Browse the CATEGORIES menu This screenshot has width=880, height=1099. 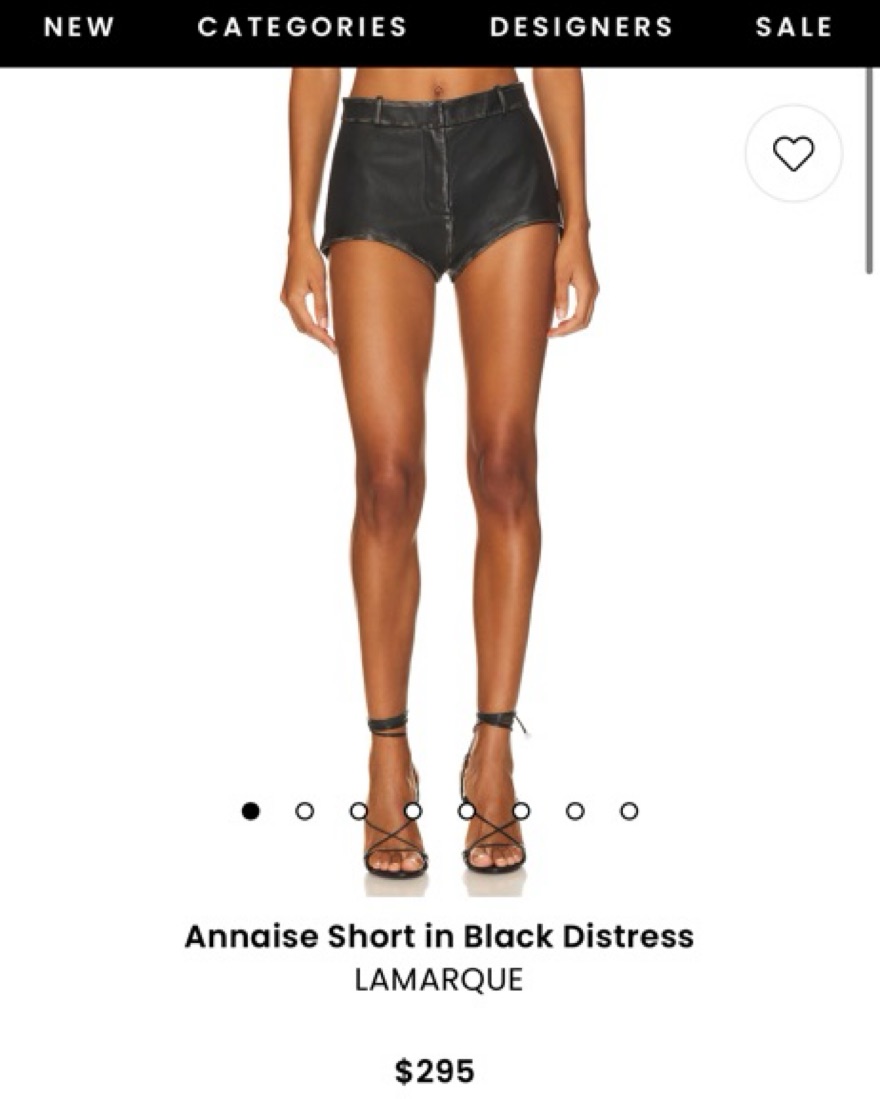coord(302,27)
